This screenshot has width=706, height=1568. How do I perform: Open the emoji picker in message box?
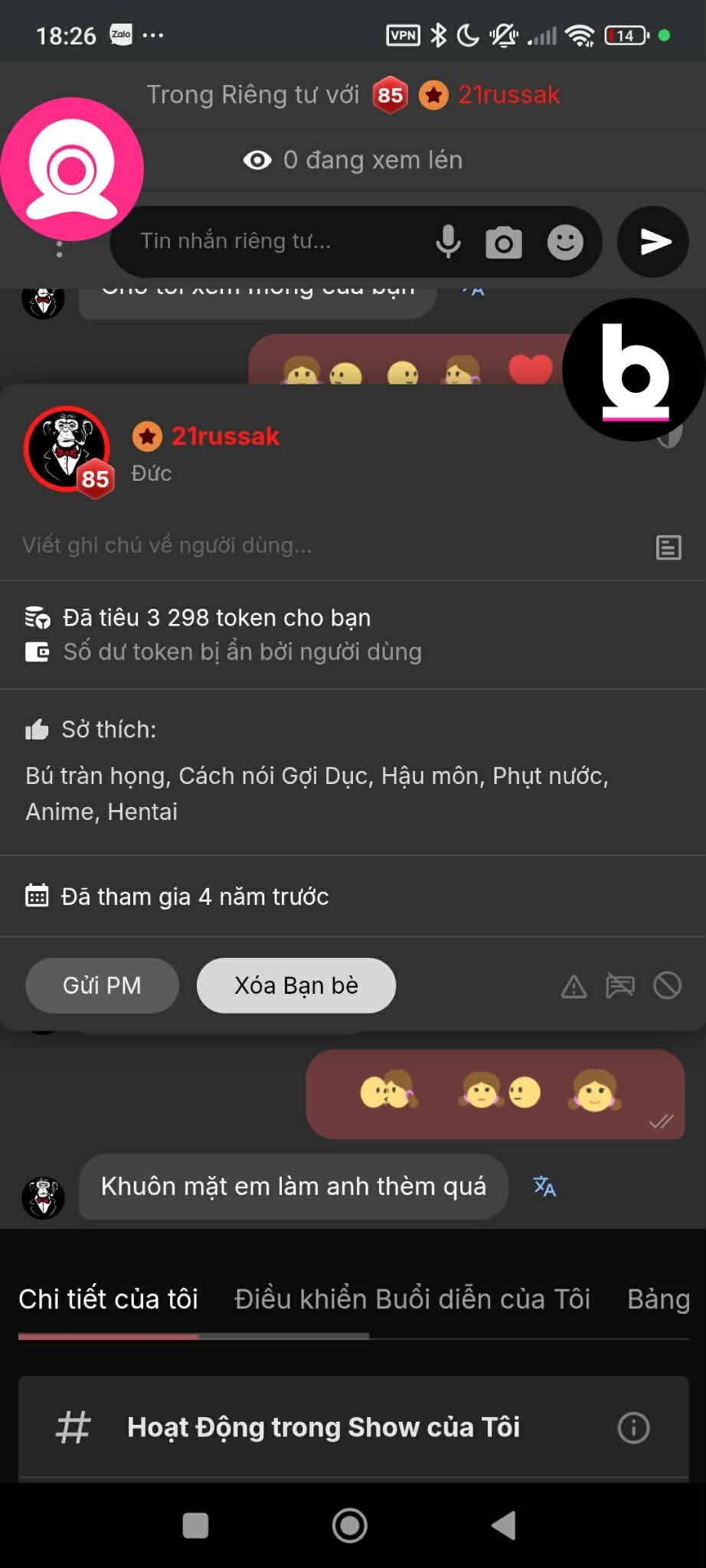[565, 242]
